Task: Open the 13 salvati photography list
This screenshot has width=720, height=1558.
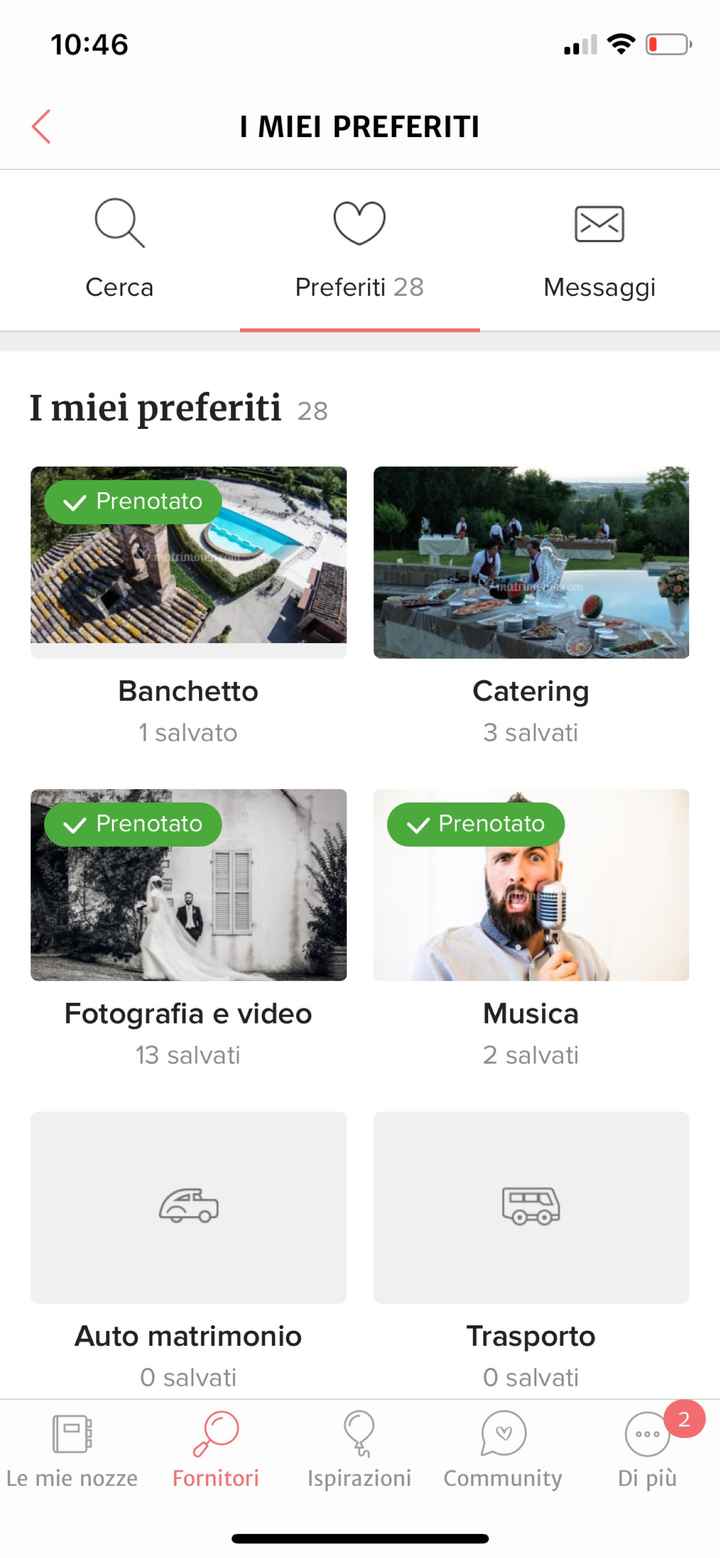Action: [x=188, y=1055]
